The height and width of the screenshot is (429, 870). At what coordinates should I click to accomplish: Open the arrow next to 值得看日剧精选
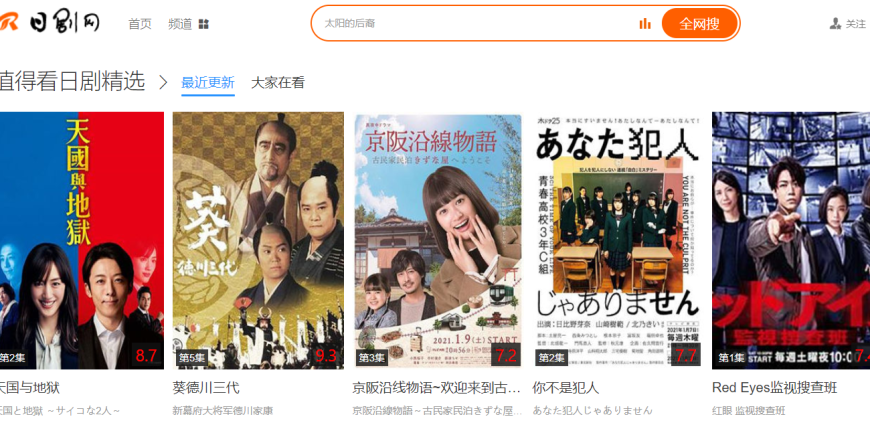point(163,82)
